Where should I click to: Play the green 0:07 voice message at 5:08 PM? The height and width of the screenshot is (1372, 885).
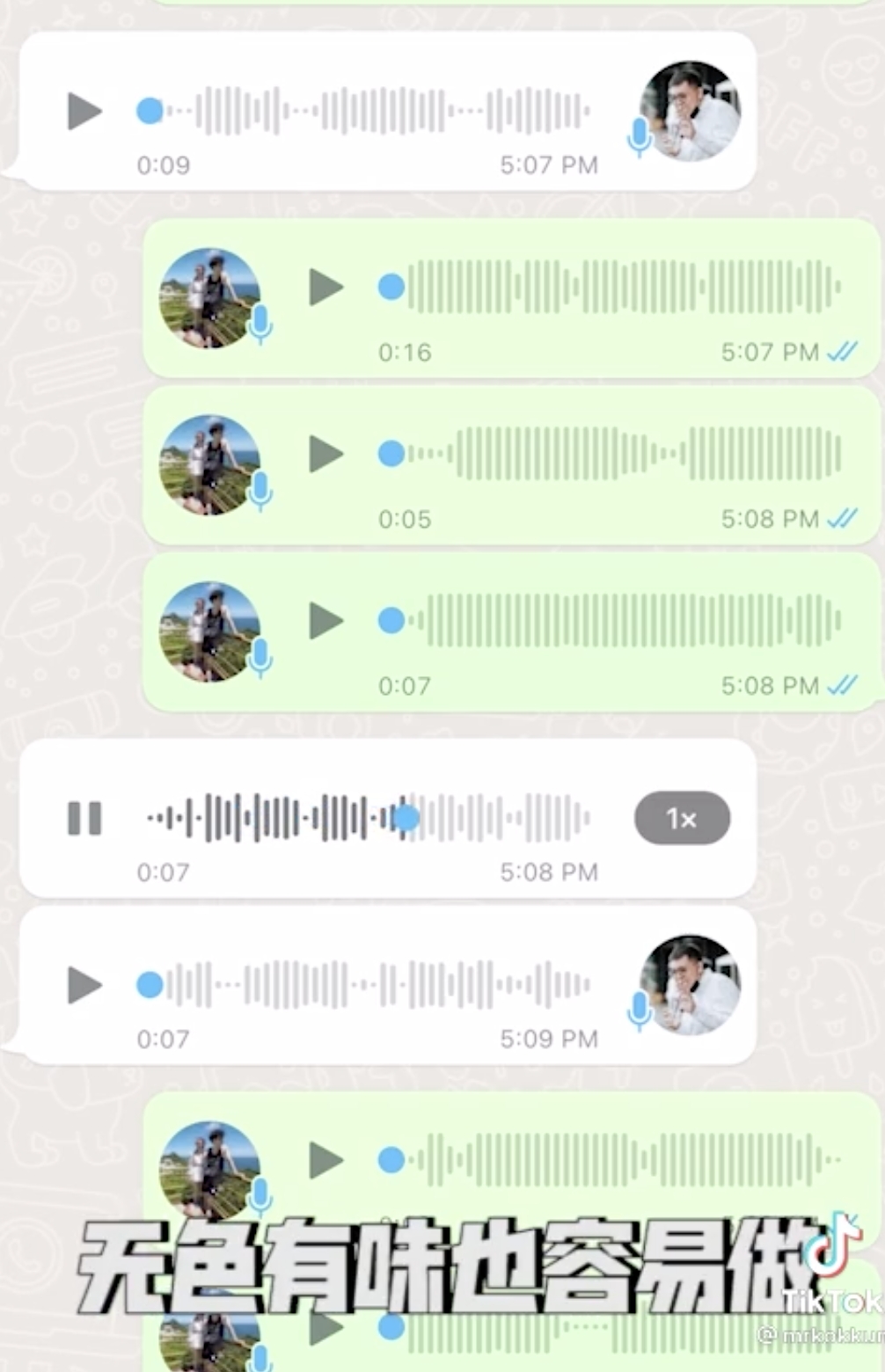(x=326, y=622)
